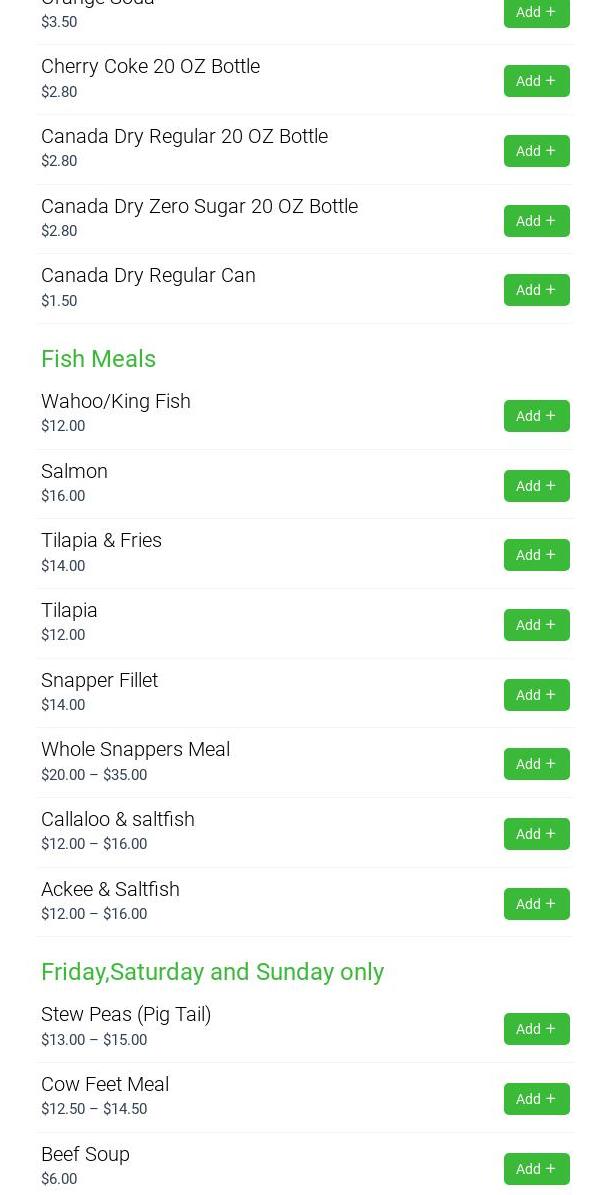Add Ackee & Saltfish
The height and width of the screenshot is (1195, 605).
(x=536, y=904)
